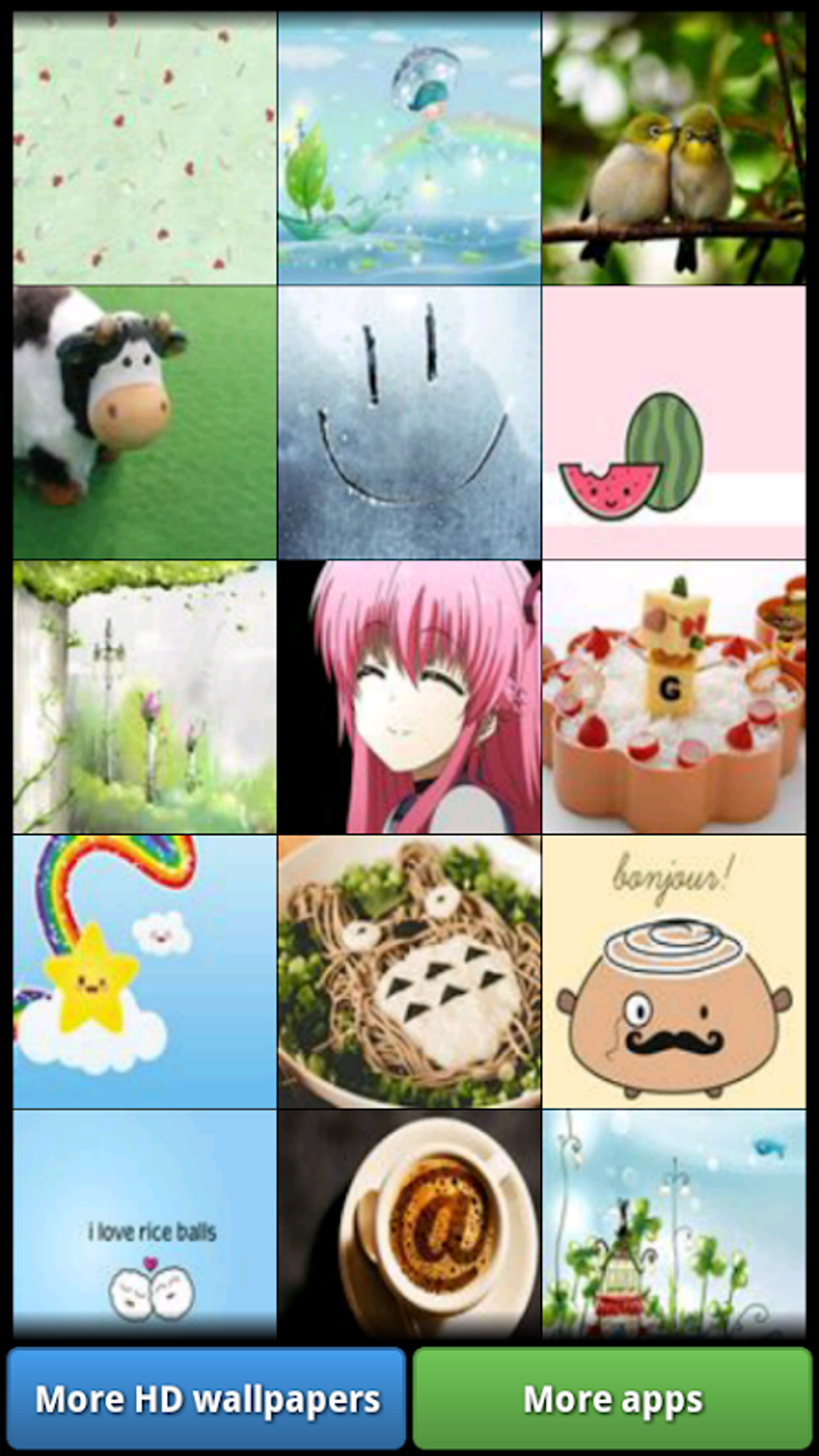Select the fairy with umbrella wallpaper
The width and height of the screenshot is (819, 1456).
[x=409, y=149]
